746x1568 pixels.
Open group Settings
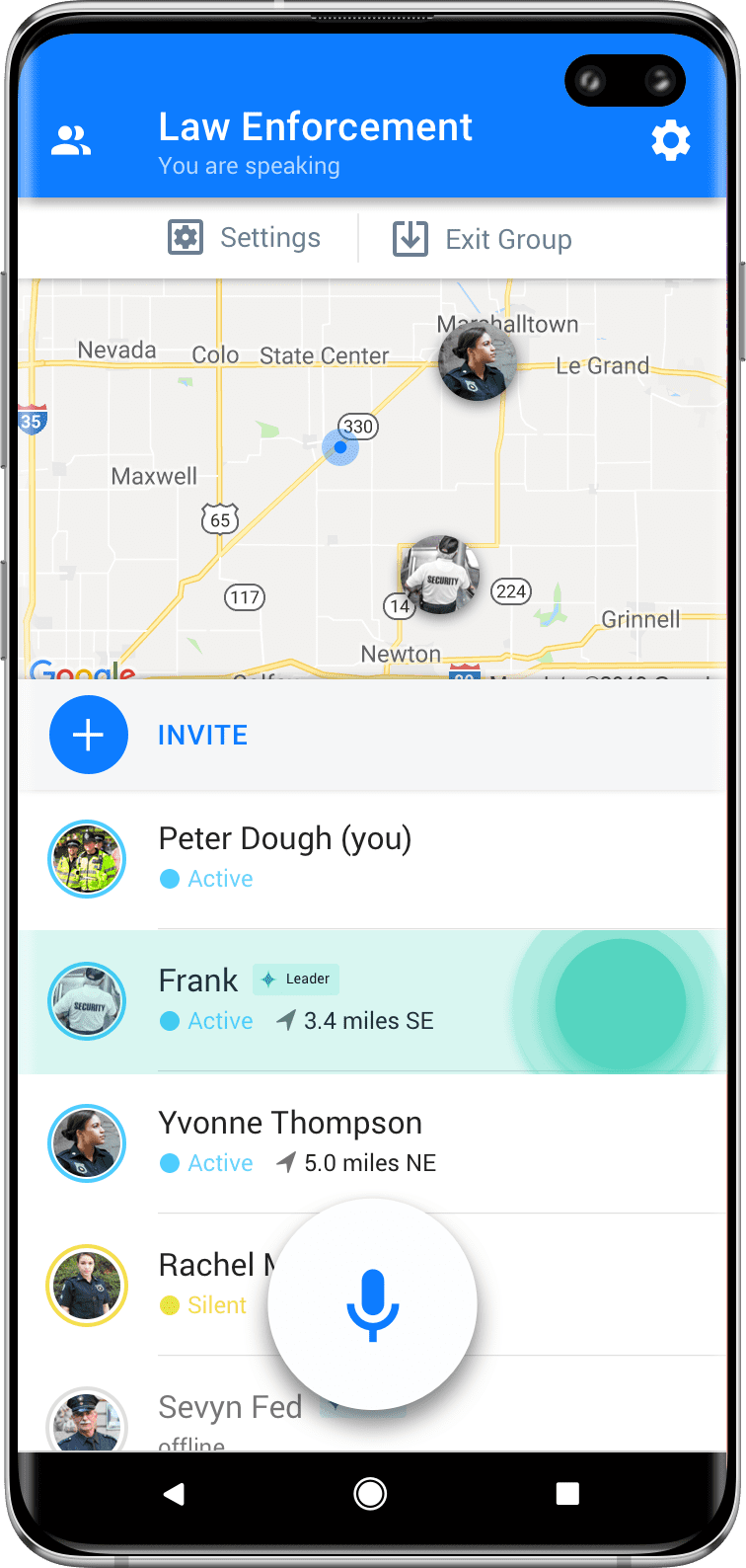tap(244, 238)
